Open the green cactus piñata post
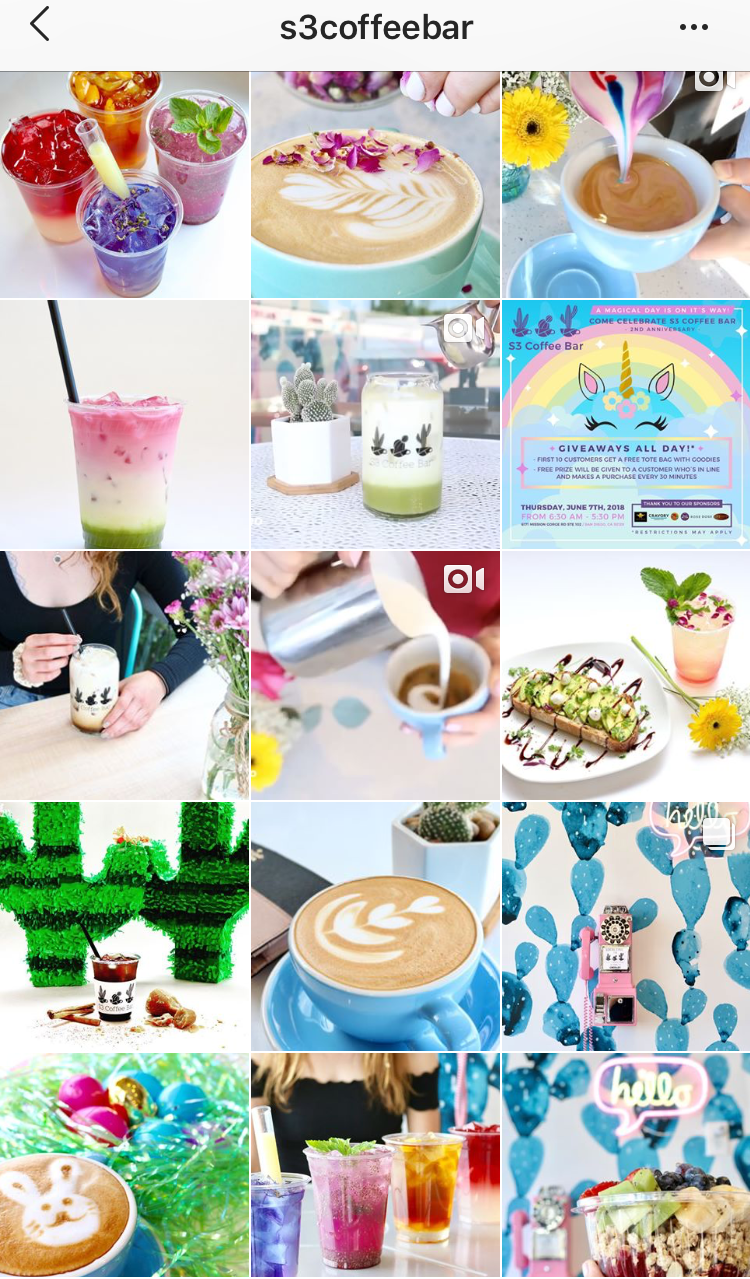This screenshot has height=1279, width=750. click(x=124, y=926)
